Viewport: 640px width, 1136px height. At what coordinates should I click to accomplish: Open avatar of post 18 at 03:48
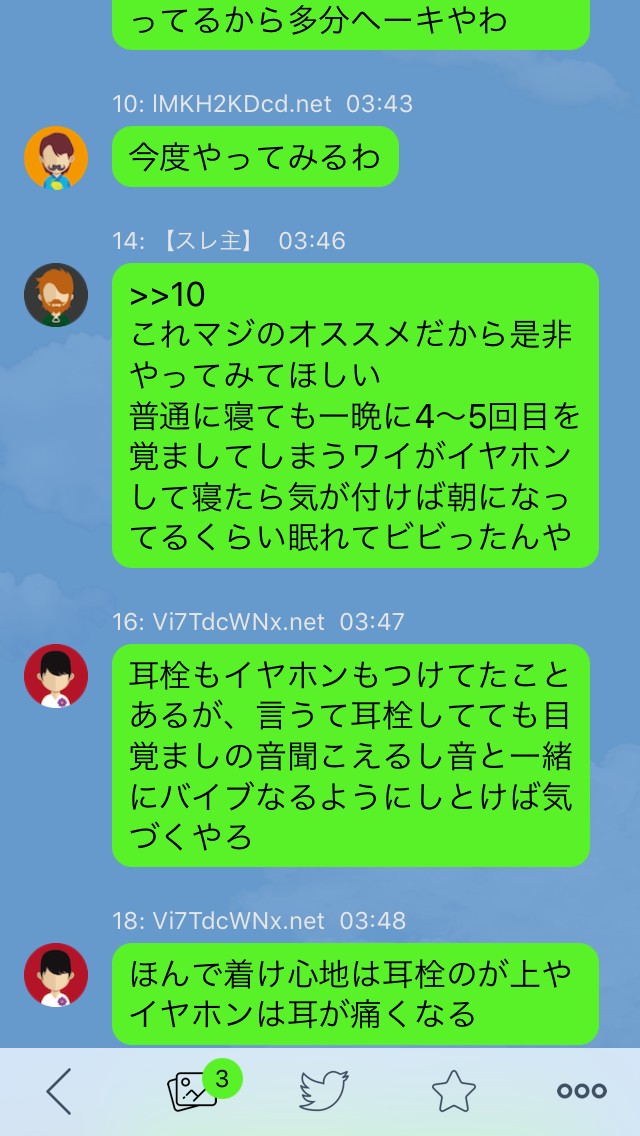click(56, 975)
